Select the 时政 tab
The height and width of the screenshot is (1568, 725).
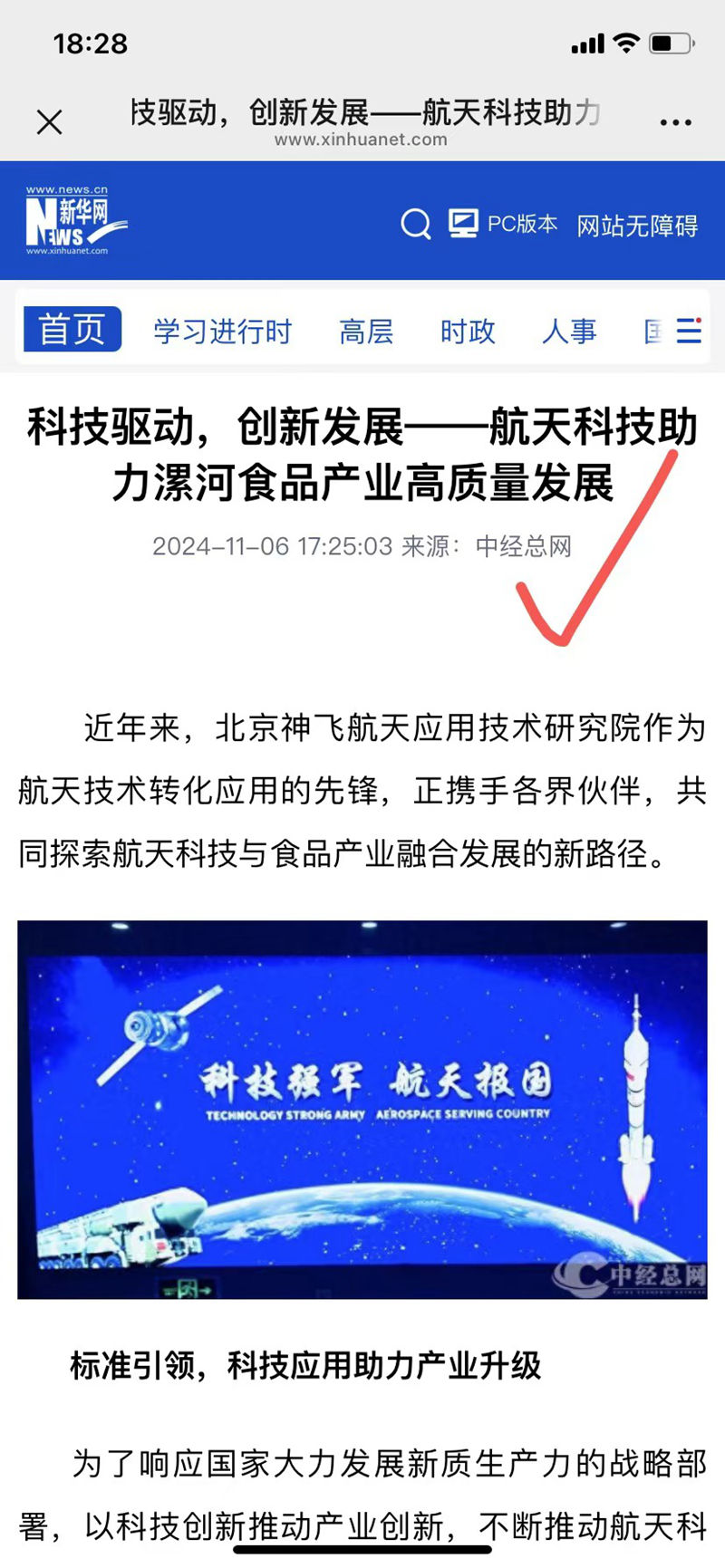click(x=468, y=332)
